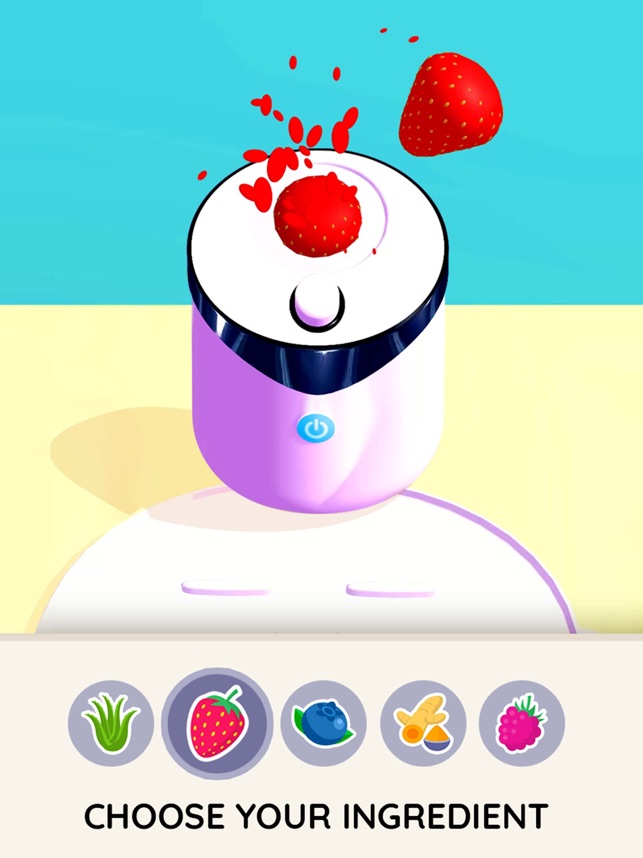Add the ginger and turmeric ingredient

pos(423,723)
